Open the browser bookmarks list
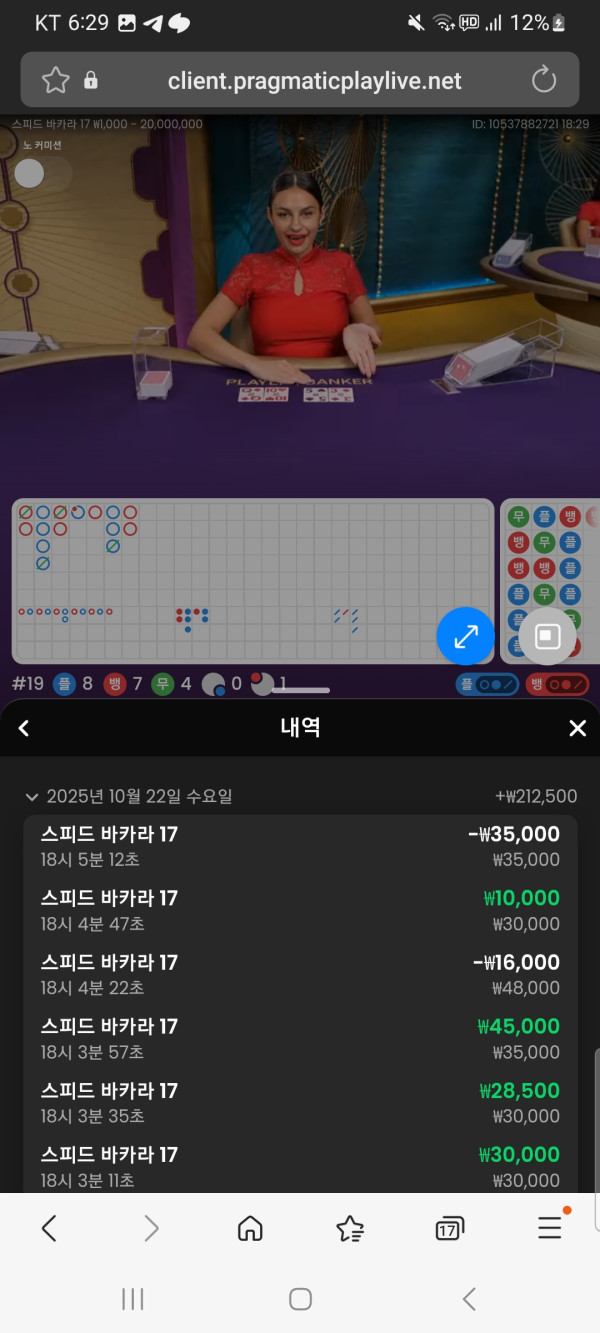 pos(350,1228)
